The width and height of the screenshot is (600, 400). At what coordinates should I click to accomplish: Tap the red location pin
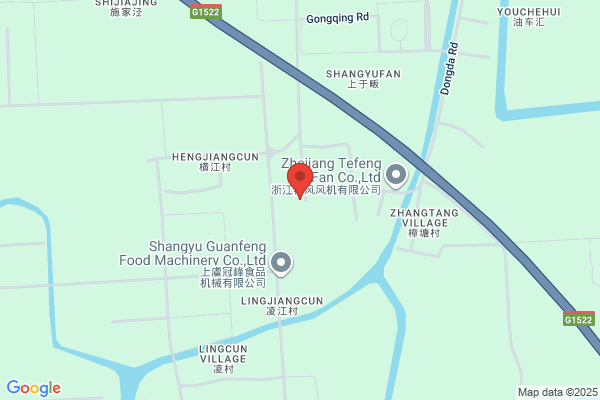(x=300, y=180)
